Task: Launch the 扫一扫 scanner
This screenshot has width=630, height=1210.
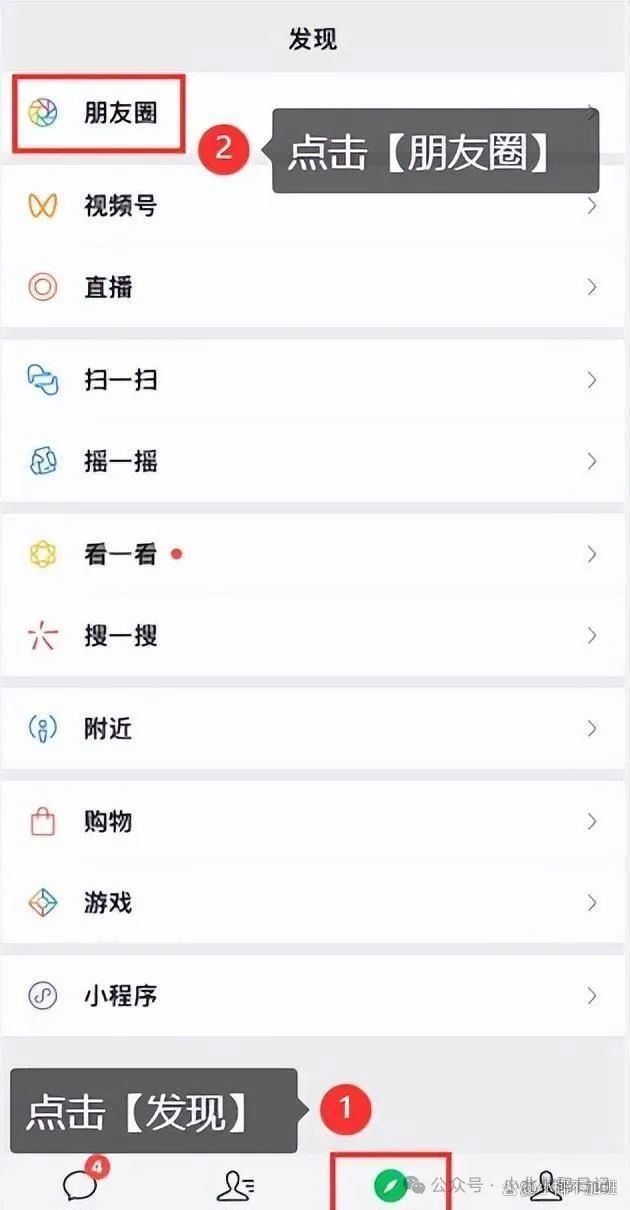Action: pos(120,380)
